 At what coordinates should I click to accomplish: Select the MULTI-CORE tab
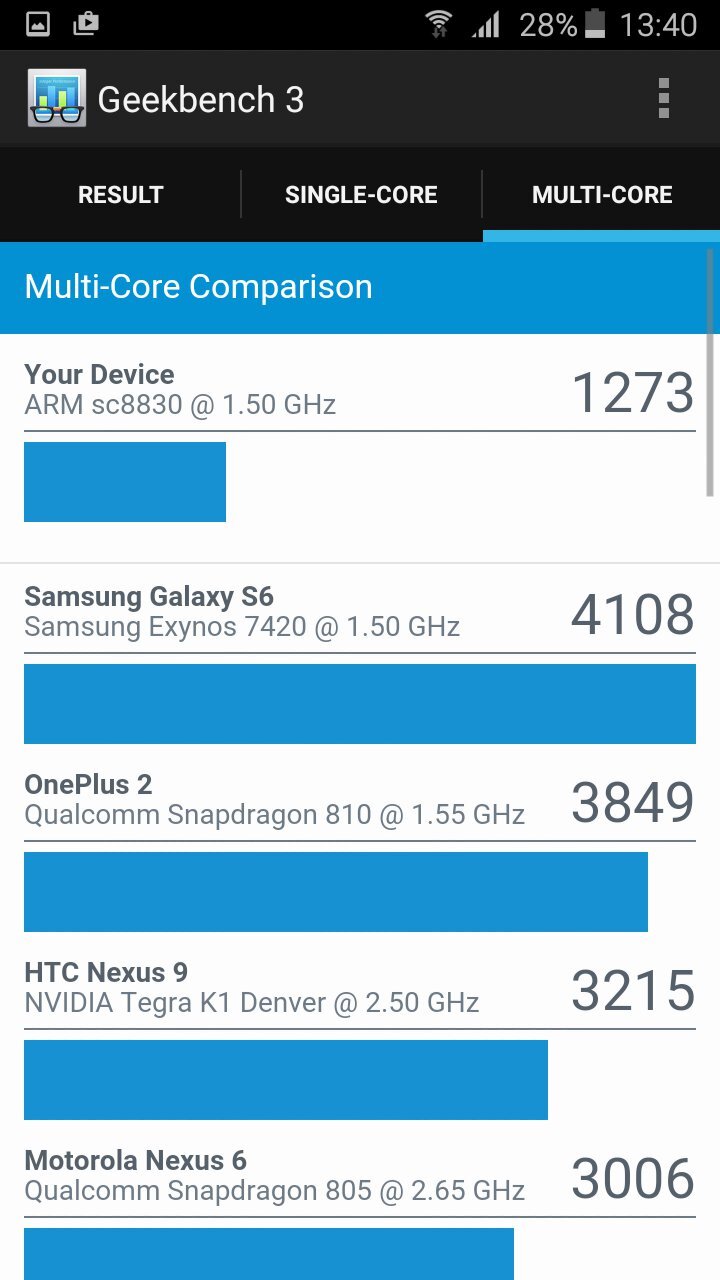pos(602,194)
